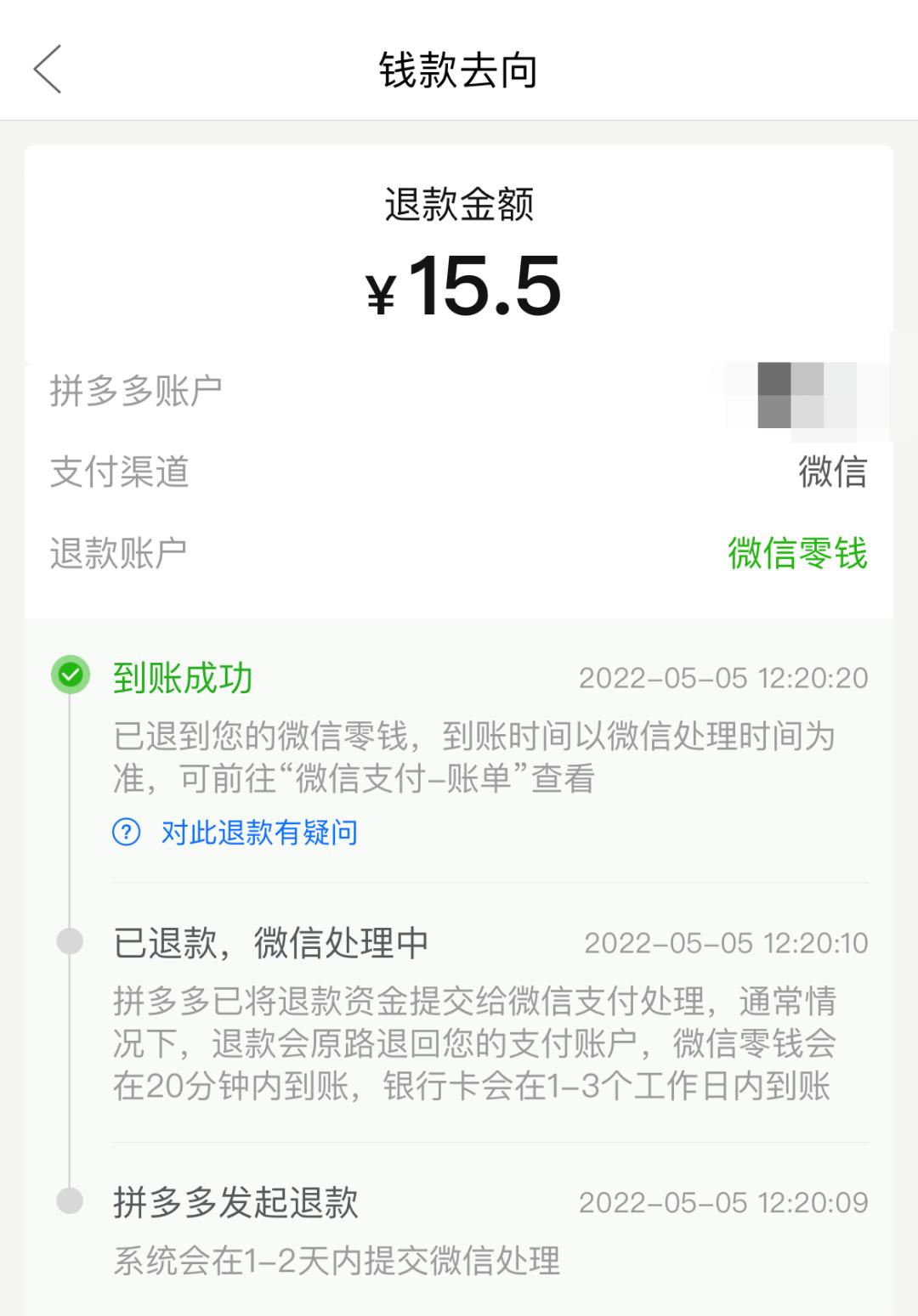Toggle the 到账成功 status entry

(x=183, y=678)
